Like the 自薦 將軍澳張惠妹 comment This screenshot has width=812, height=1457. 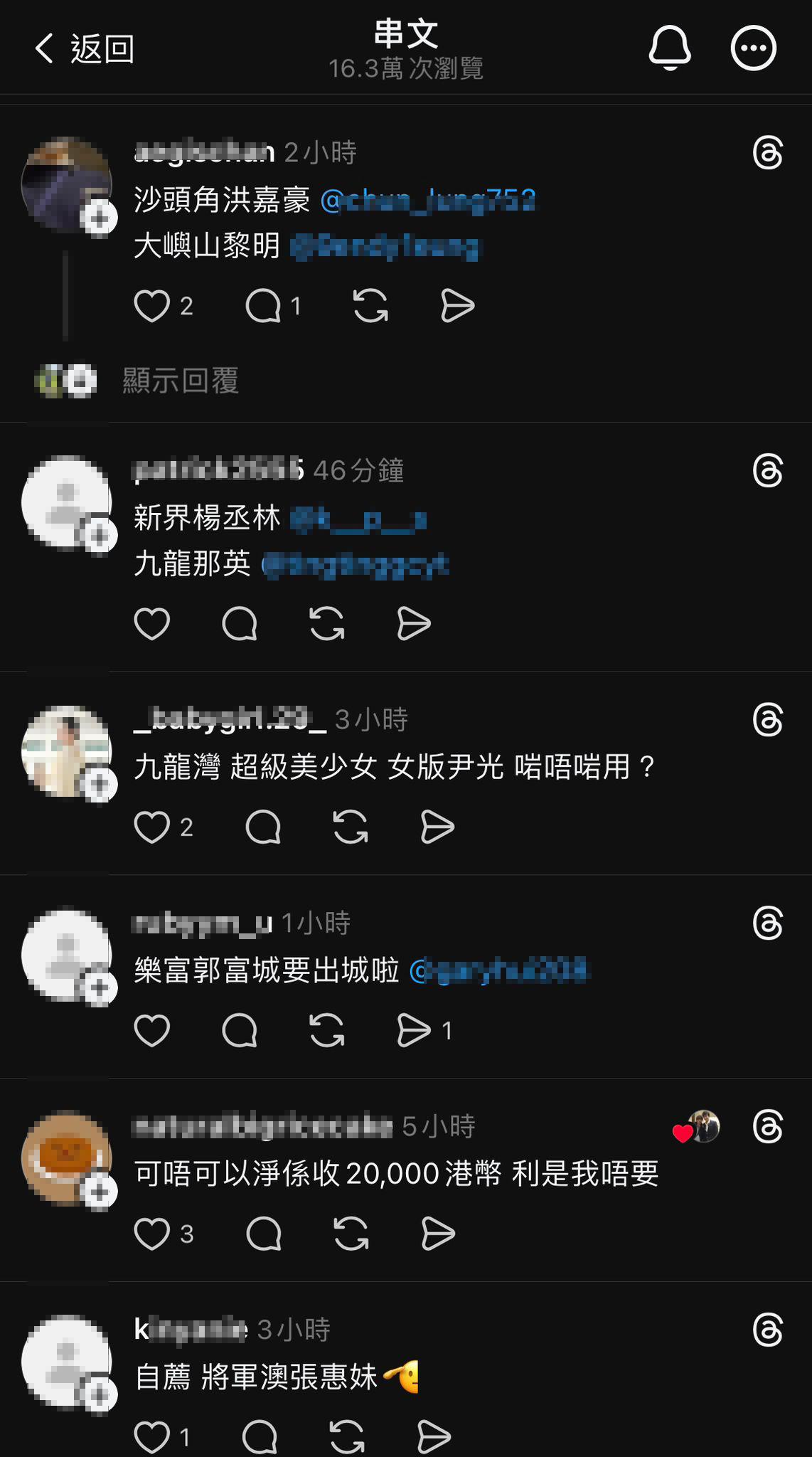point(152,1437)
